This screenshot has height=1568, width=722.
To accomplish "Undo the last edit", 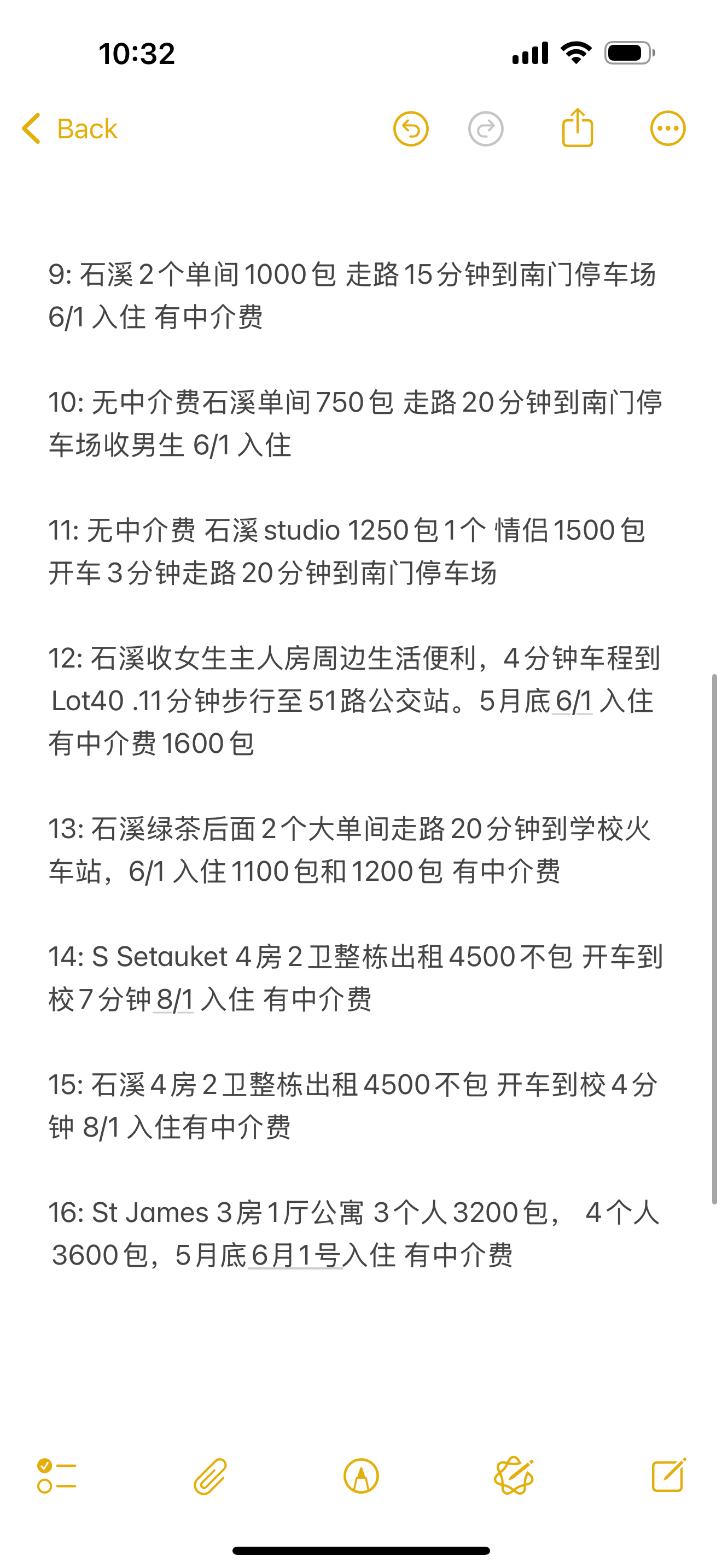I will pos(411,129).
